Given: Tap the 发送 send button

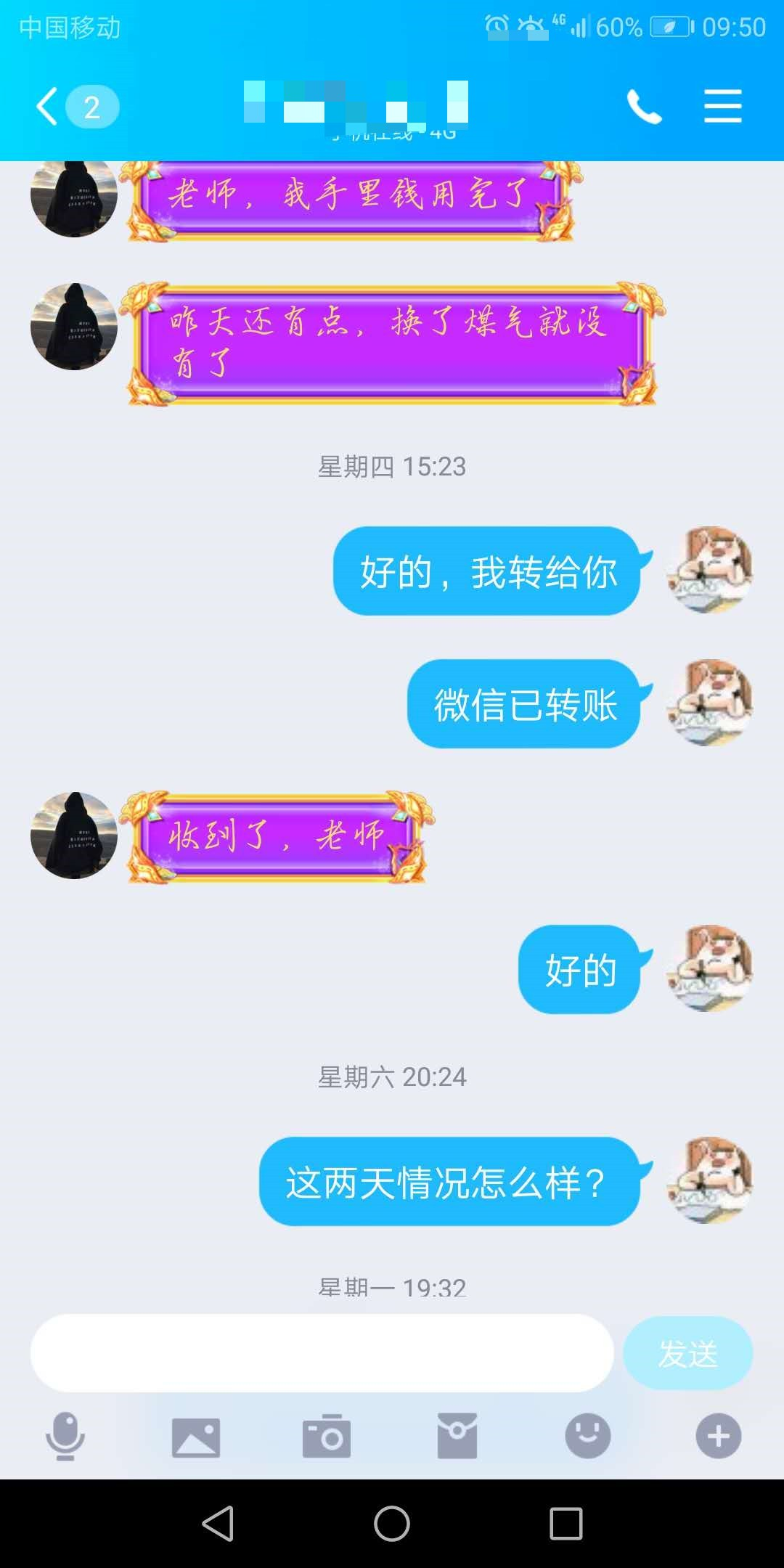Looking at the screenshot, I should tap(687, 1353).
